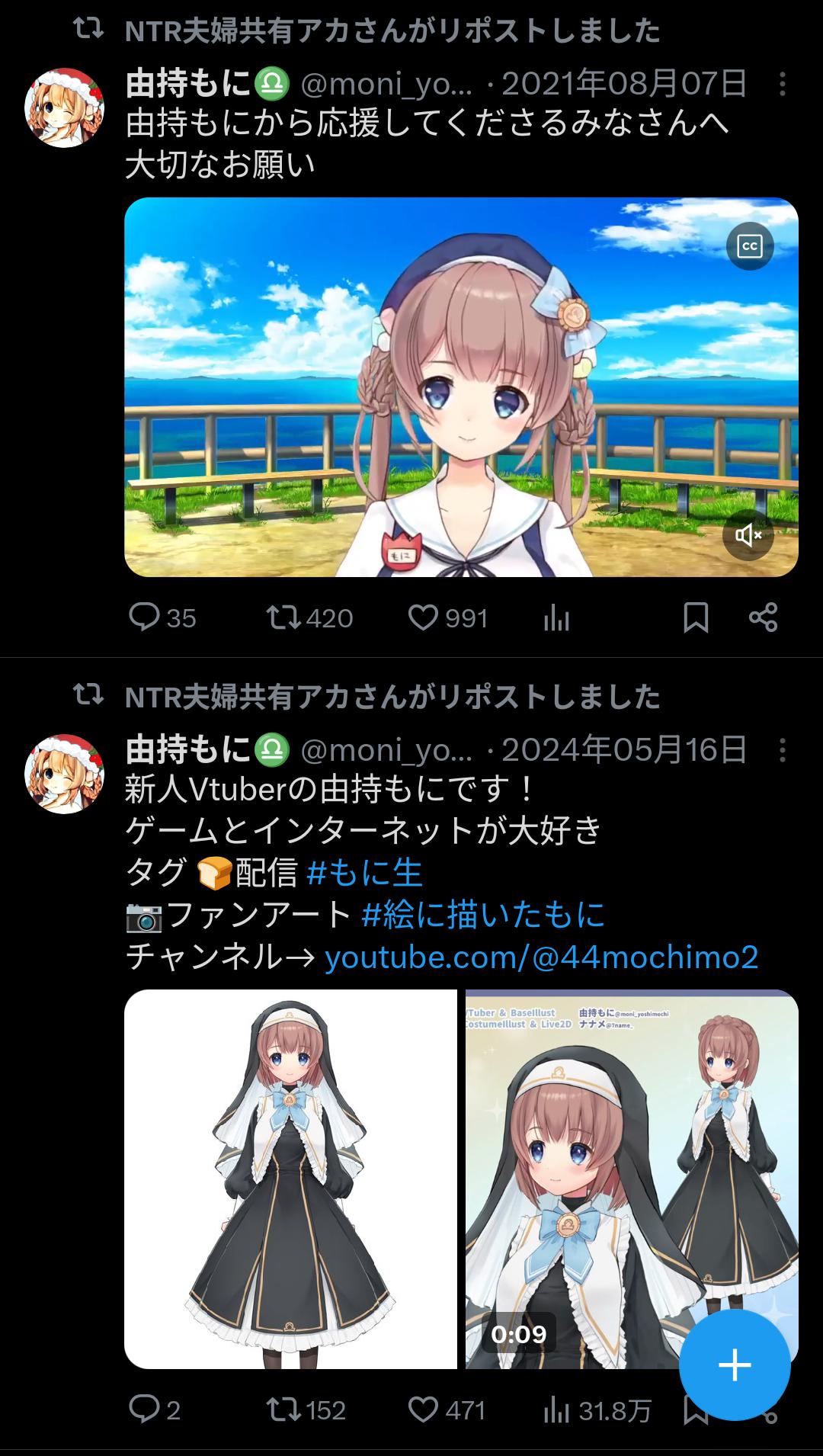This screenshot has height=1456, width=823.
Task: Open 由持もに profile picture on first post
Action: (x=64, y=107)
